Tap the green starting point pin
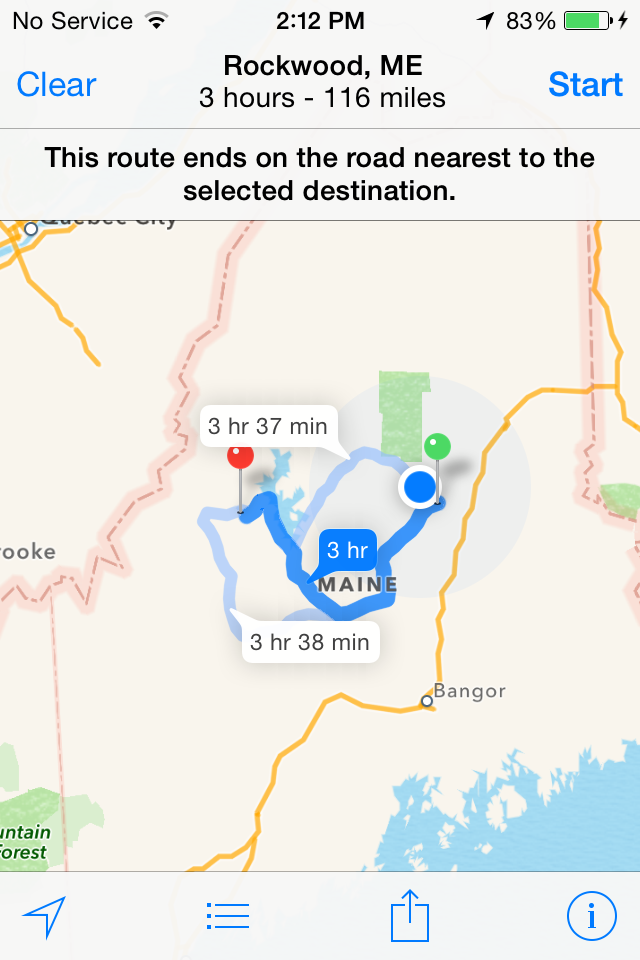 tap(438, 446)
